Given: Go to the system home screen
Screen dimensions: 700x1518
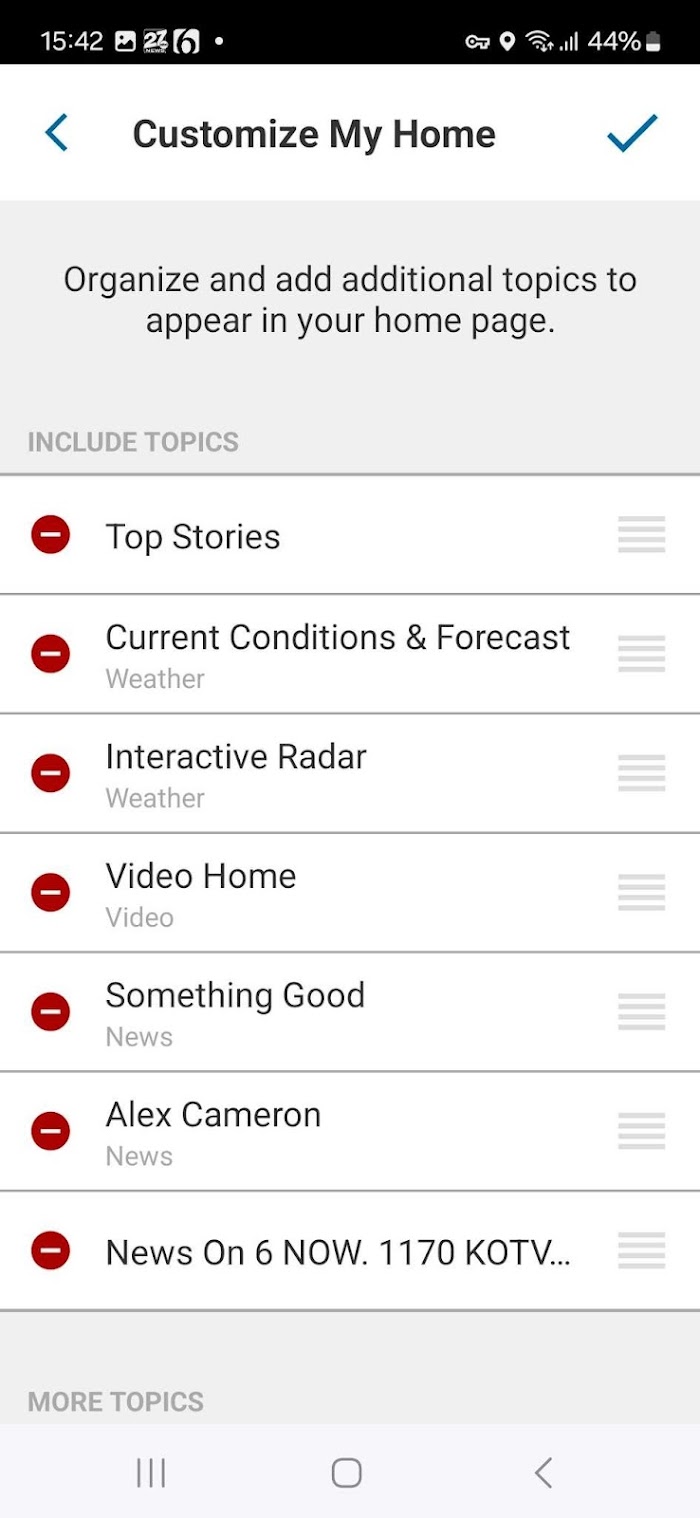Looking at the screenshot, I should [346, 1472].
